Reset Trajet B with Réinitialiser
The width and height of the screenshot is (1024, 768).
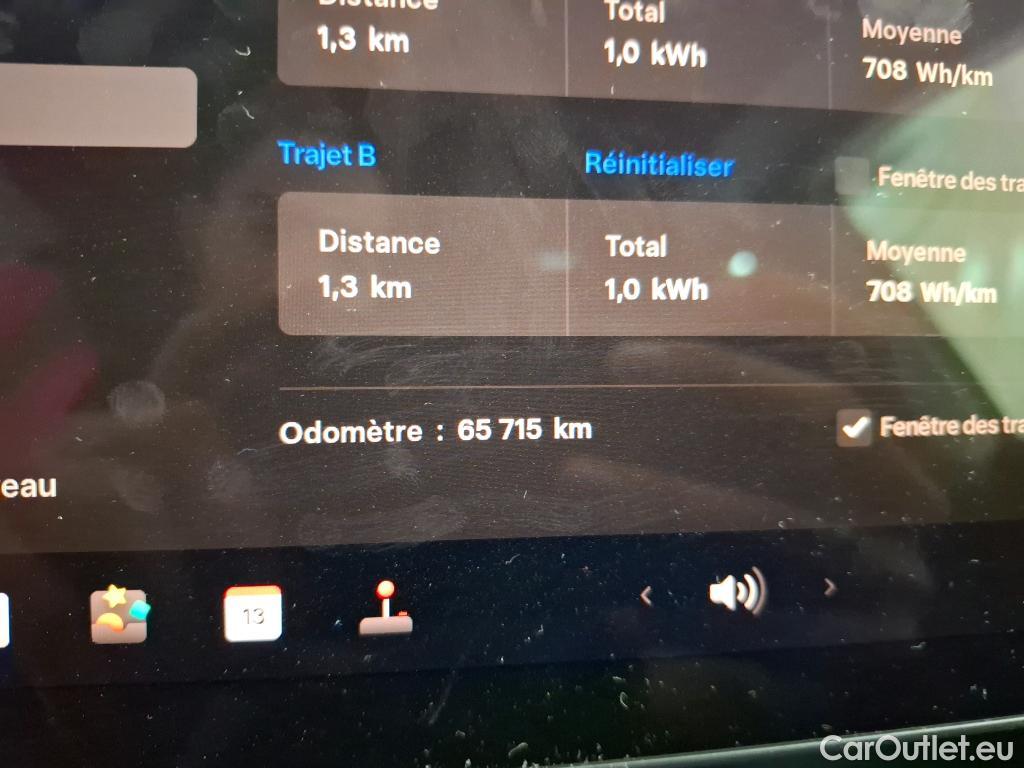coord(658,165)
